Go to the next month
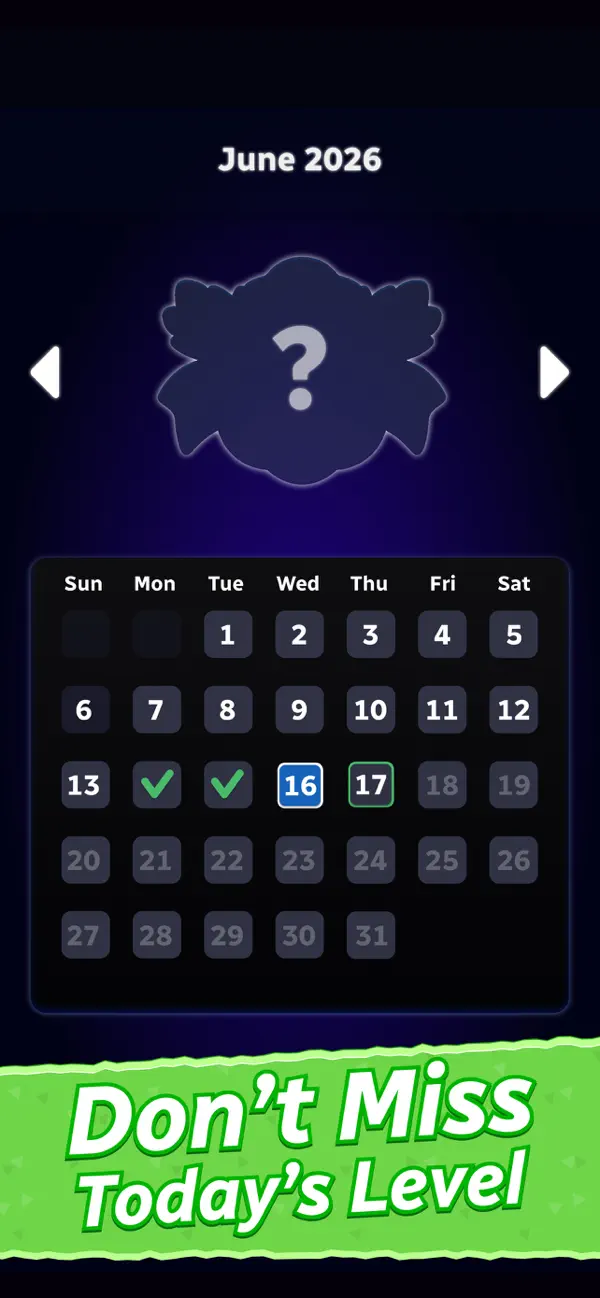 click(554, 373)
